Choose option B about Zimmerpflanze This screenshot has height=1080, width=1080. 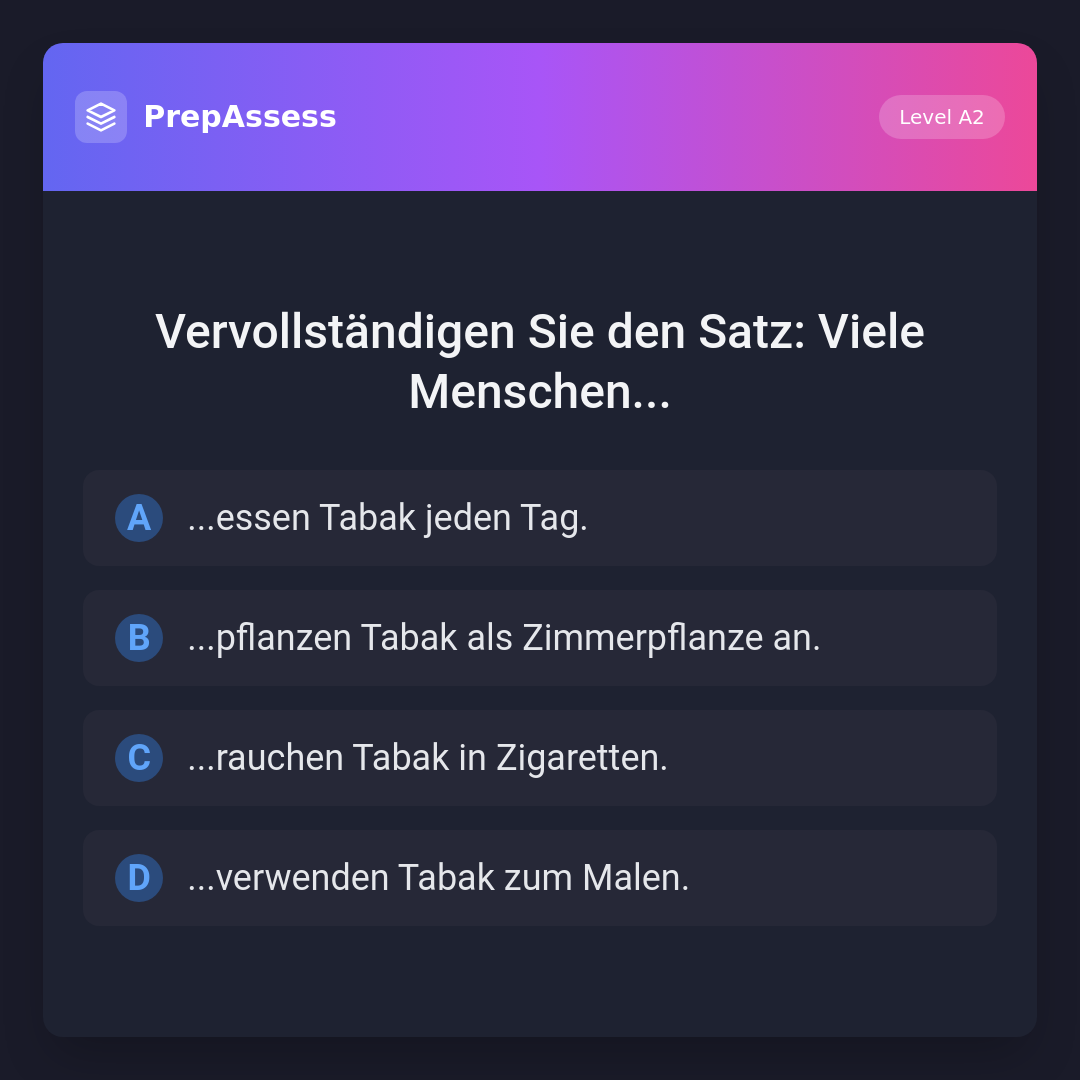click(540, 638)
